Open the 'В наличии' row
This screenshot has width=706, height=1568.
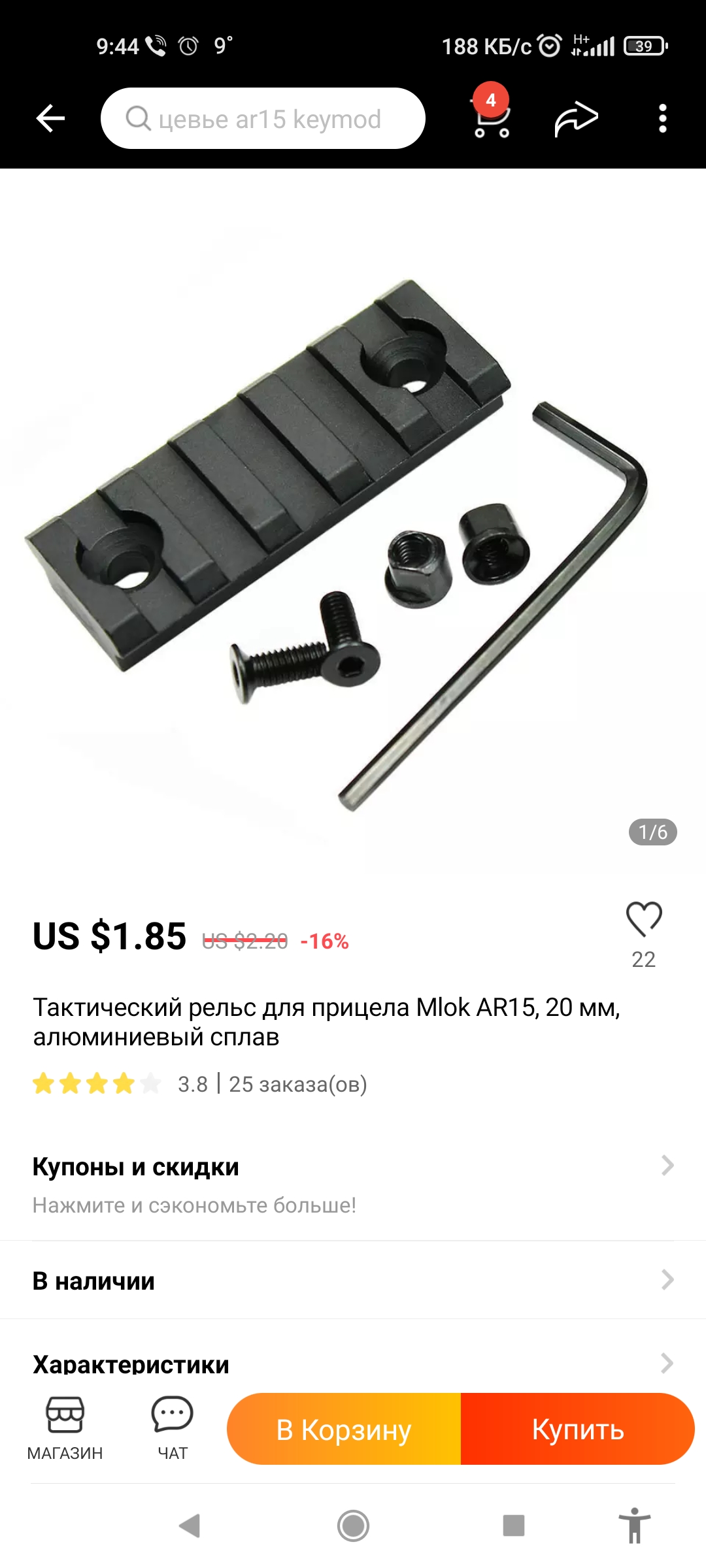(353, 1281)
